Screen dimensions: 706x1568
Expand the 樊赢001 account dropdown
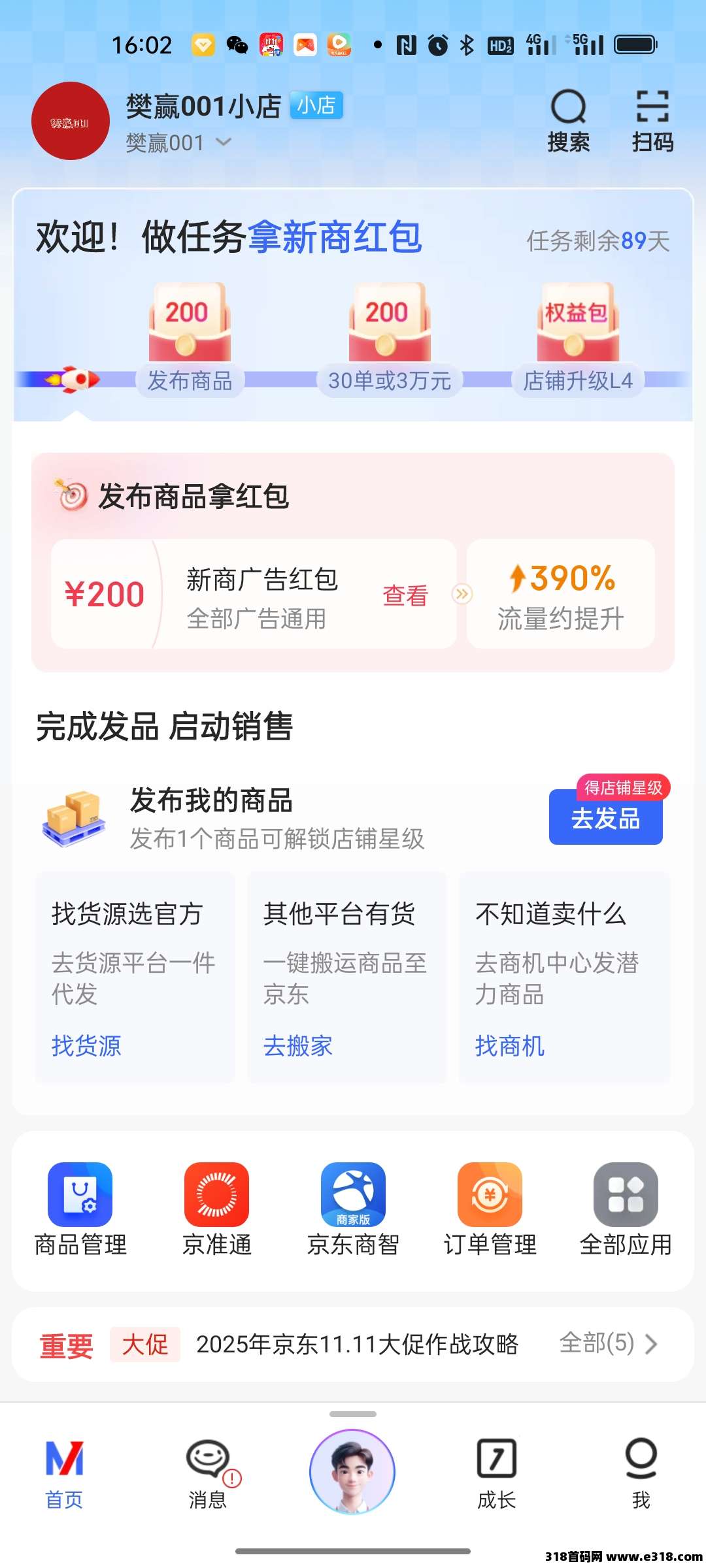click(223, 142)
